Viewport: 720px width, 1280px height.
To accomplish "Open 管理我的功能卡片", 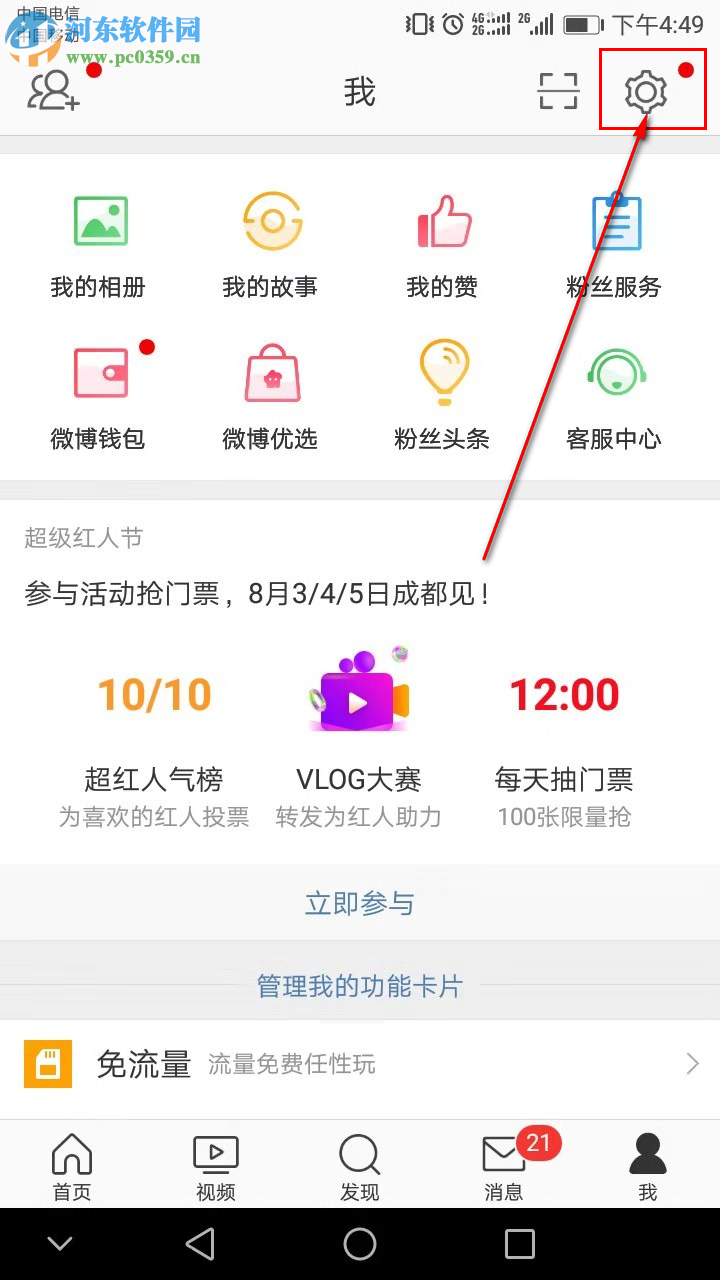I will pyautogui.click(x=359, y=985).
